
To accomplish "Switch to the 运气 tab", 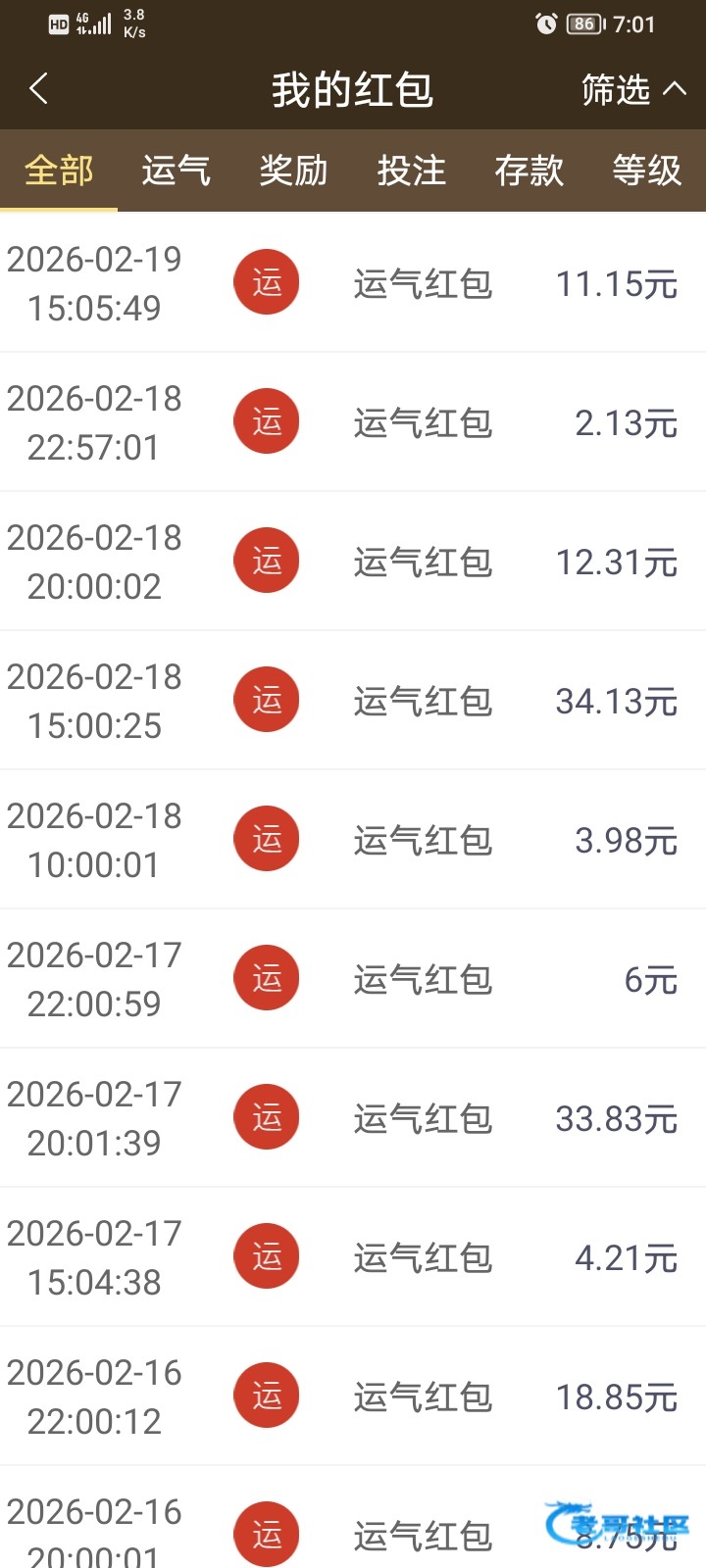I will (x=176, y=171).
